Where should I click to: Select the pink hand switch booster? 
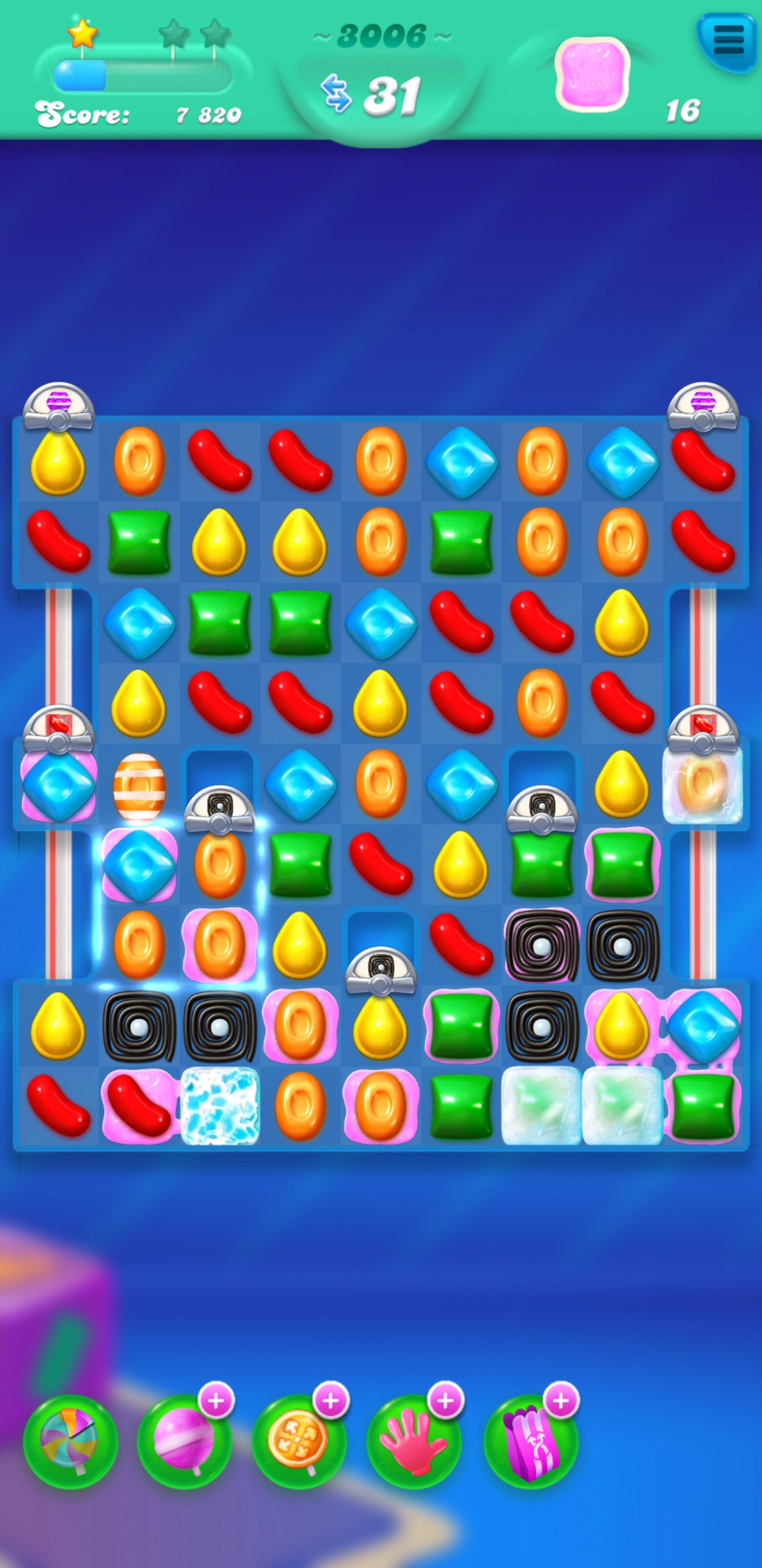(x=415, y=1441)
